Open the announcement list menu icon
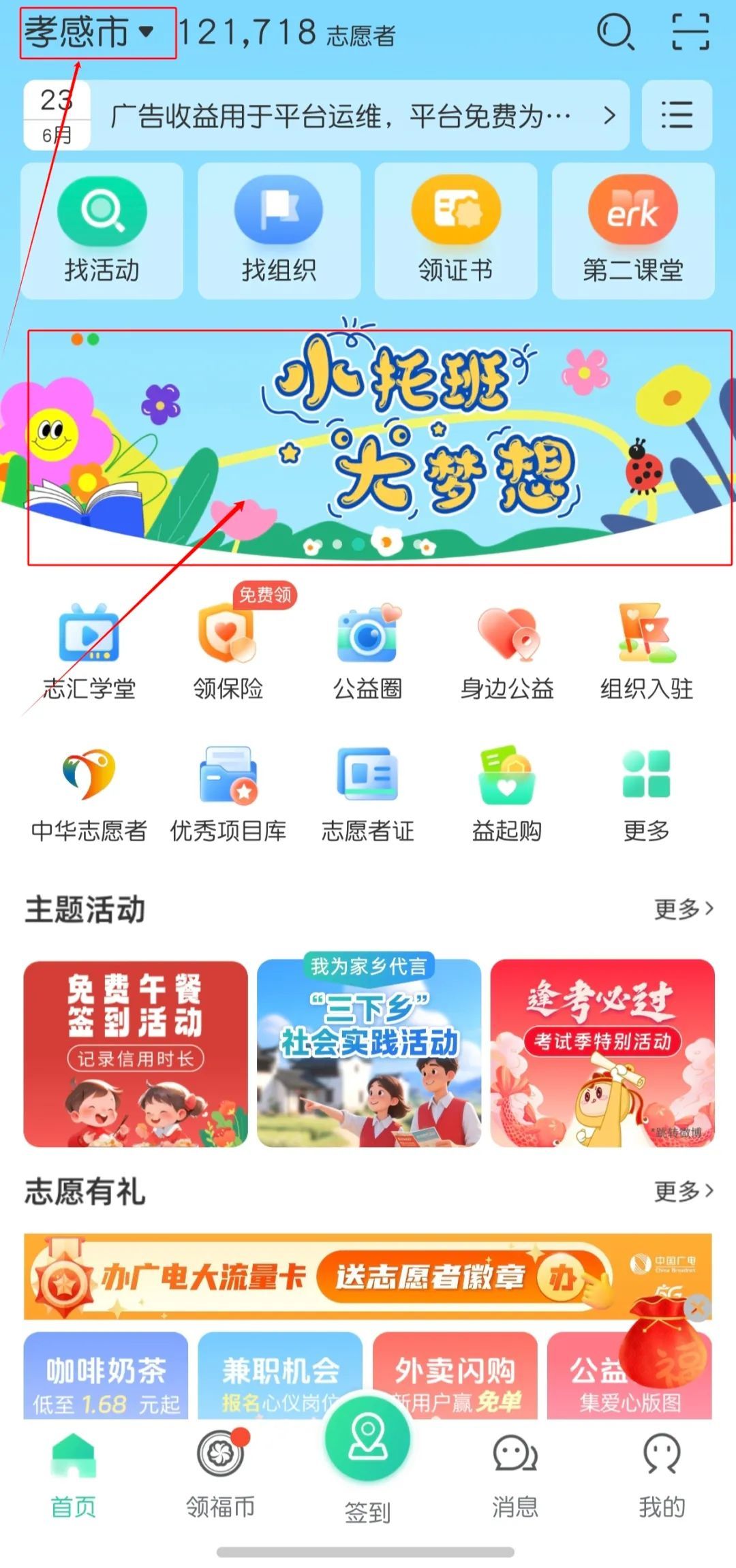Image resolution: width=736 pixels, height=1568 pixels. tap(677, 115)
